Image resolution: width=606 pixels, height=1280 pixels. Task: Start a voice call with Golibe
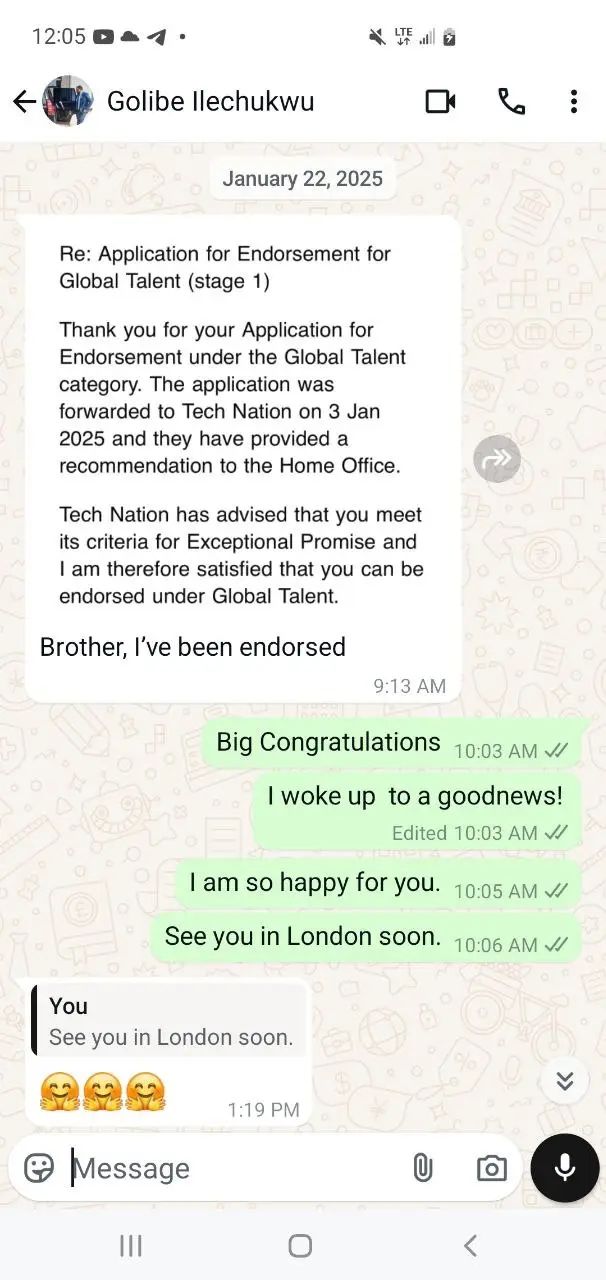pos(511,101)
